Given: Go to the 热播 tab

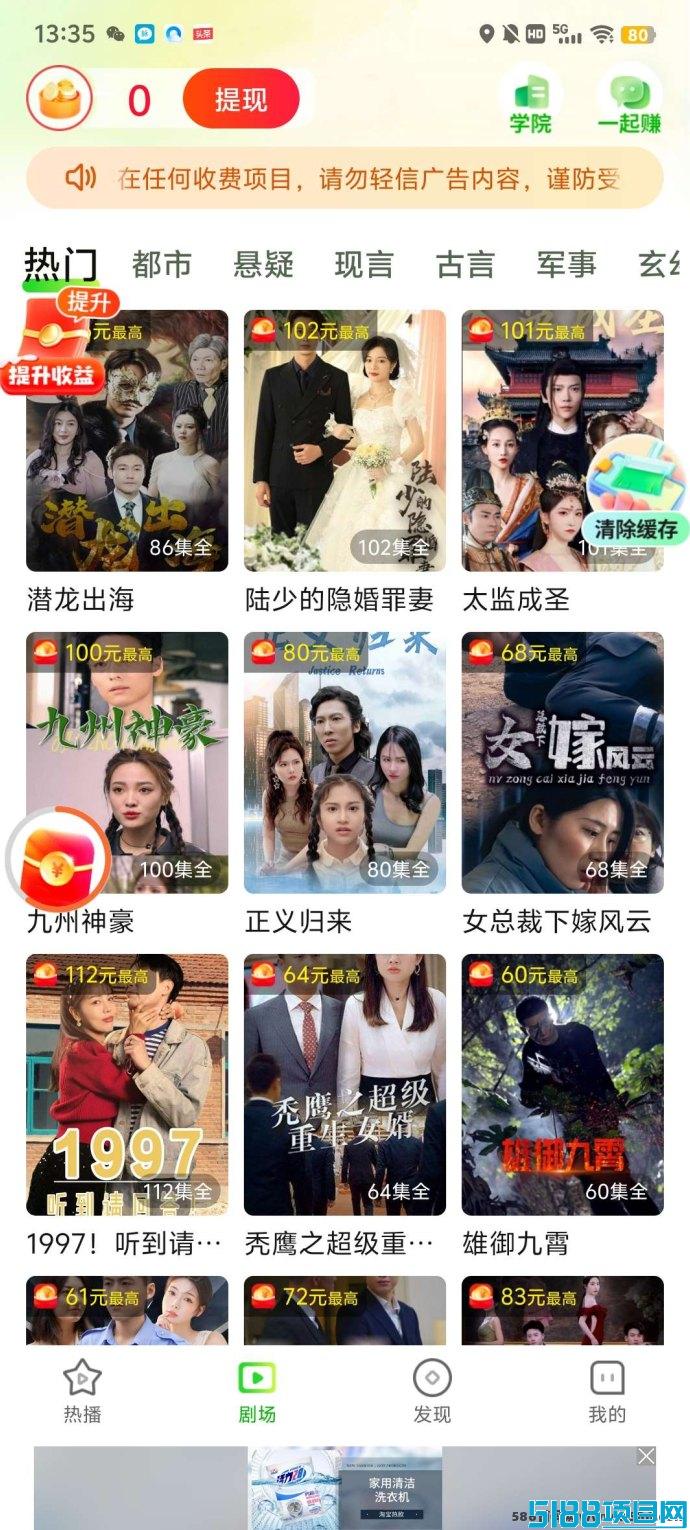Looking at the screenshot, I should 82,1390.
